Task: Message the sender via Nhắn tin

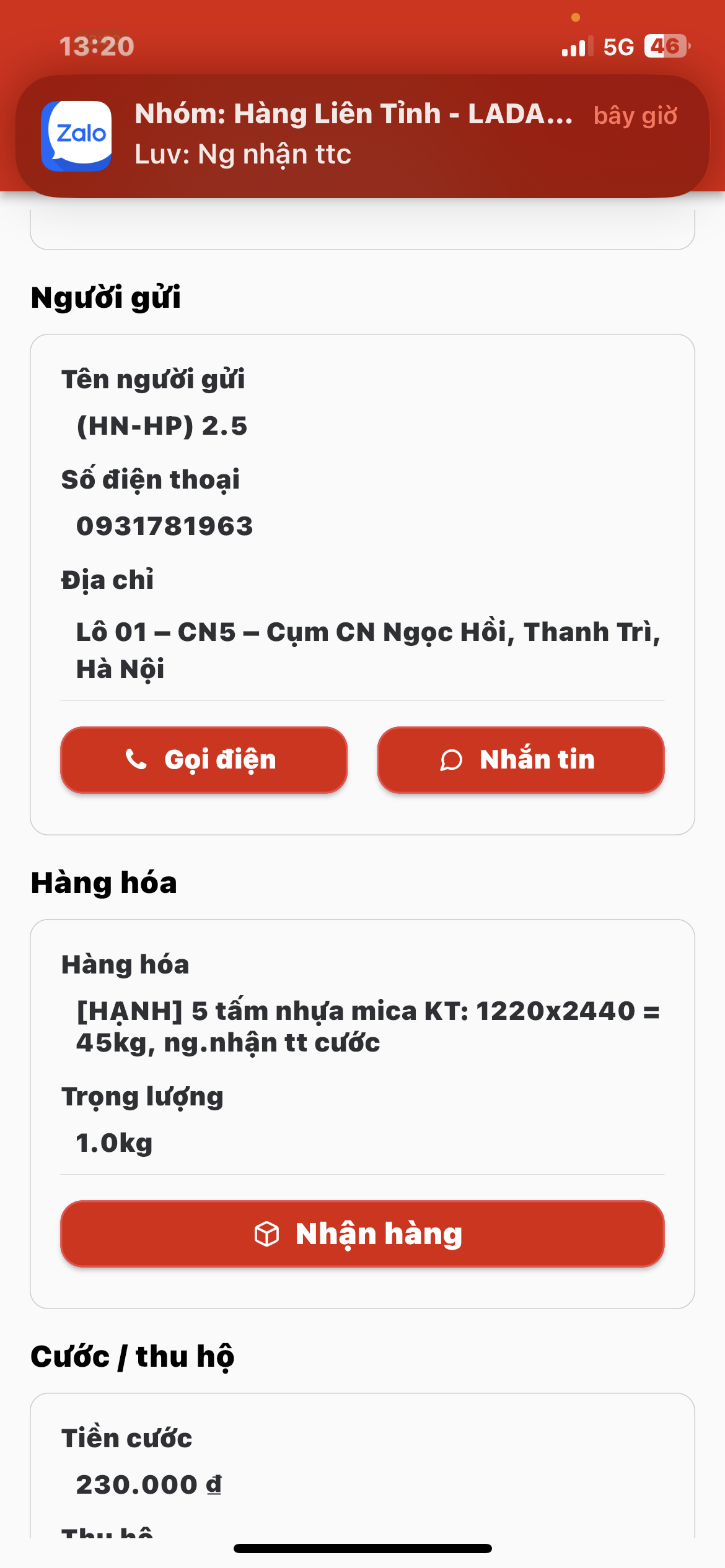Action: [521, 760]
